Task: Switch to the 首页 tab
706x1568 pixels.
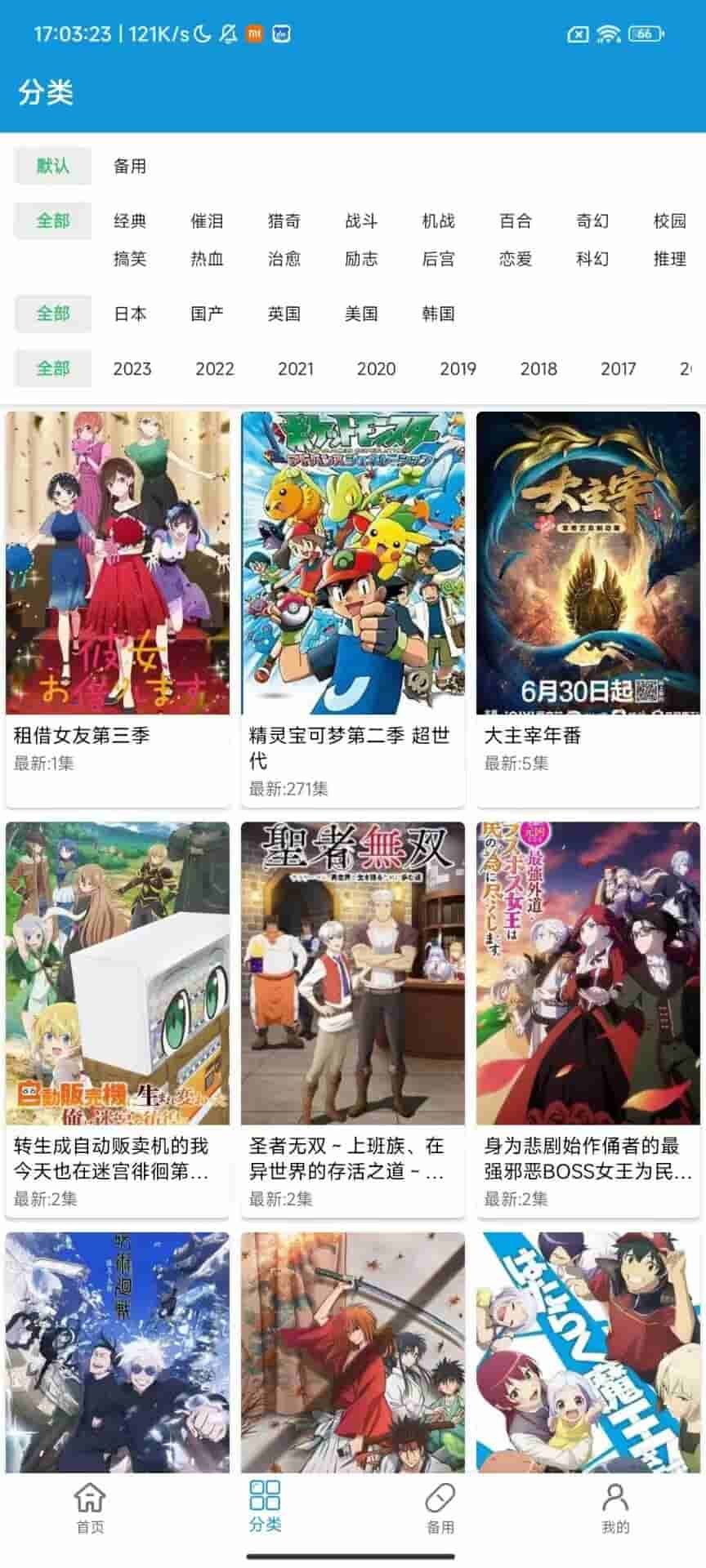Action: pos(90,1508)
